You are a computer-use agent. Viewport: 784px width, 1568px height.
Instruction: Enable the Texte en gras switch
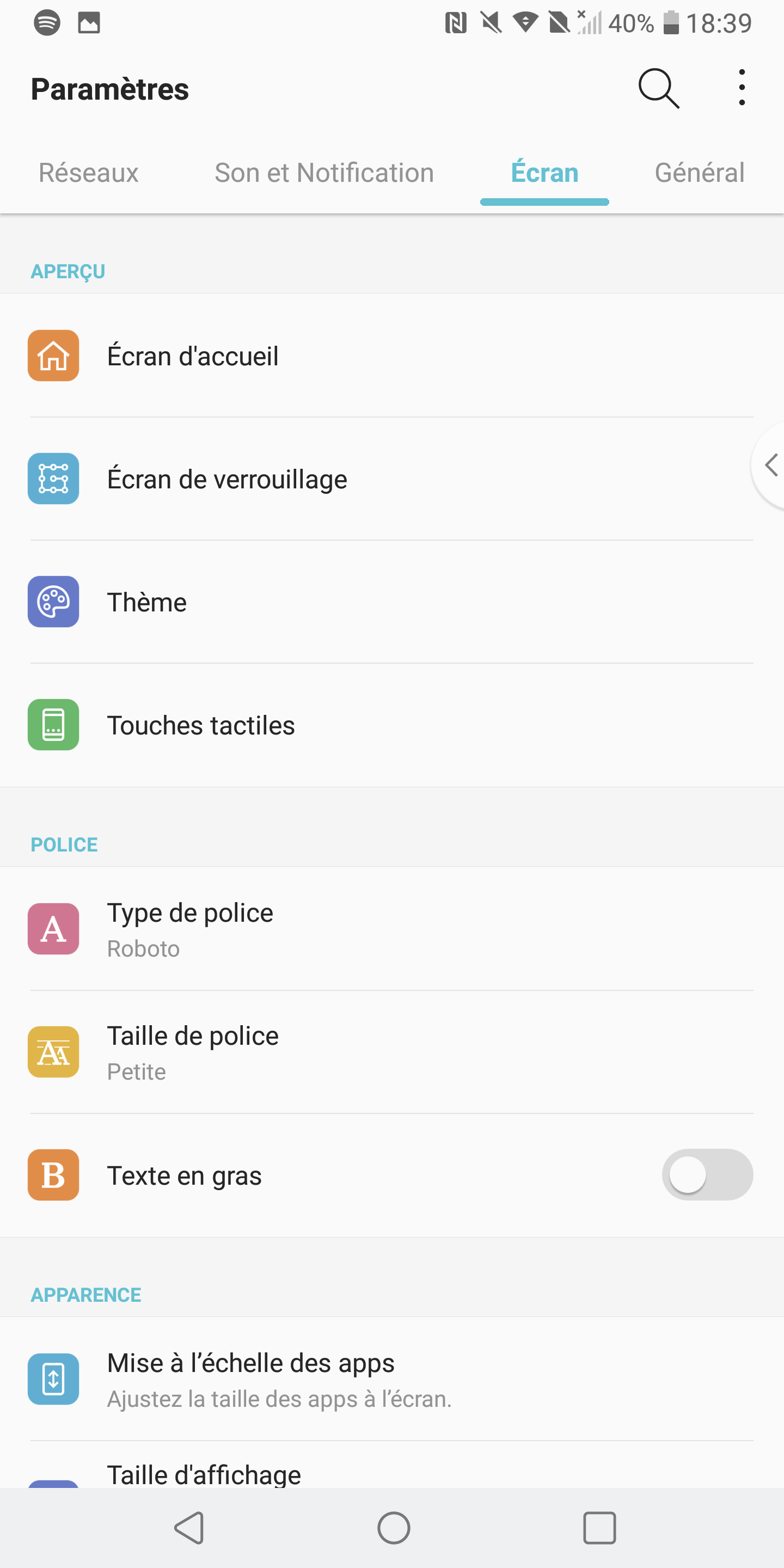click(707, 1175)
